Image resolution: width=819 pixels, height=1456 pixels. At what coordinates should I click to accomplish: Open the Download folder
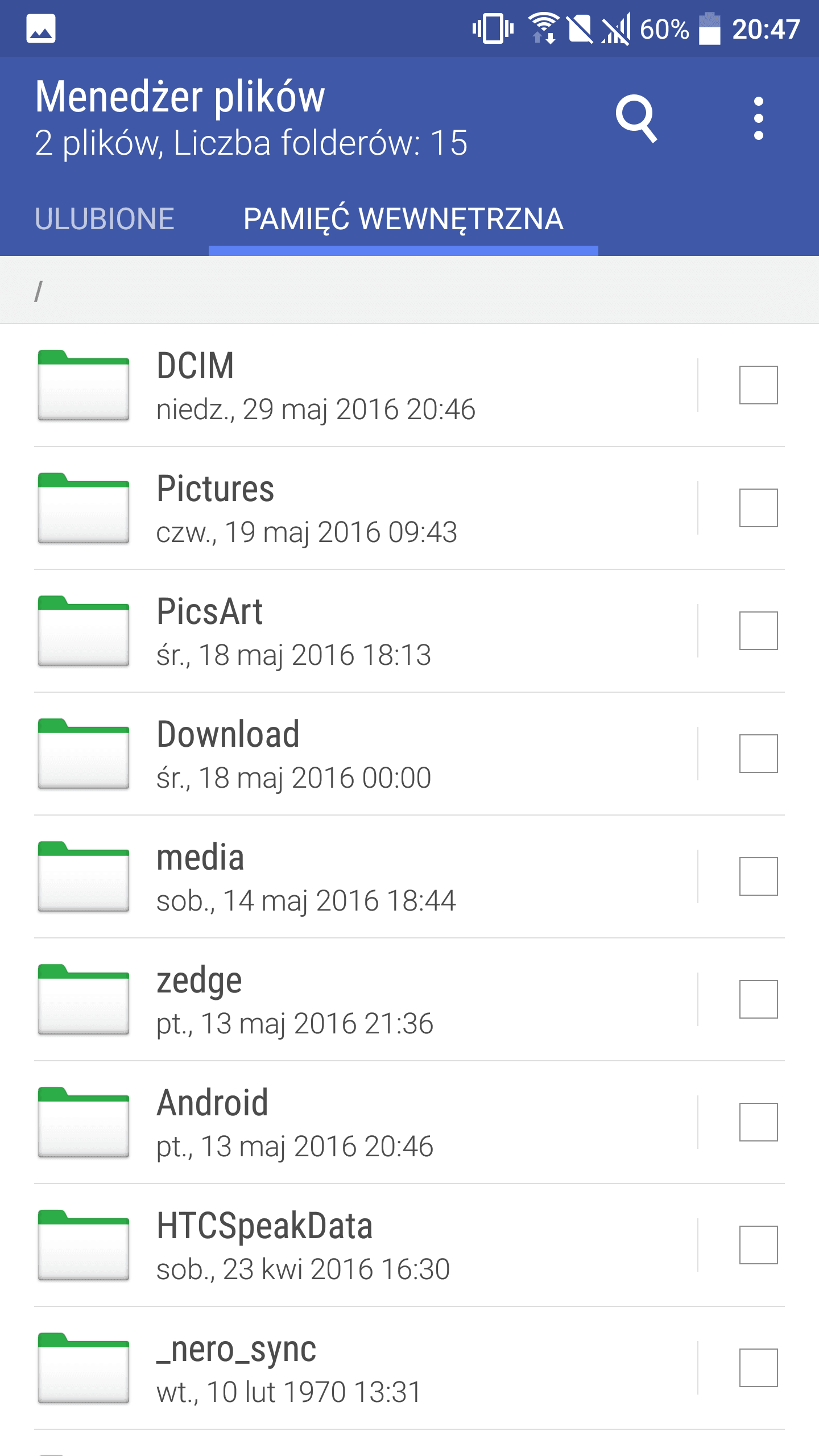click(364, 754)
